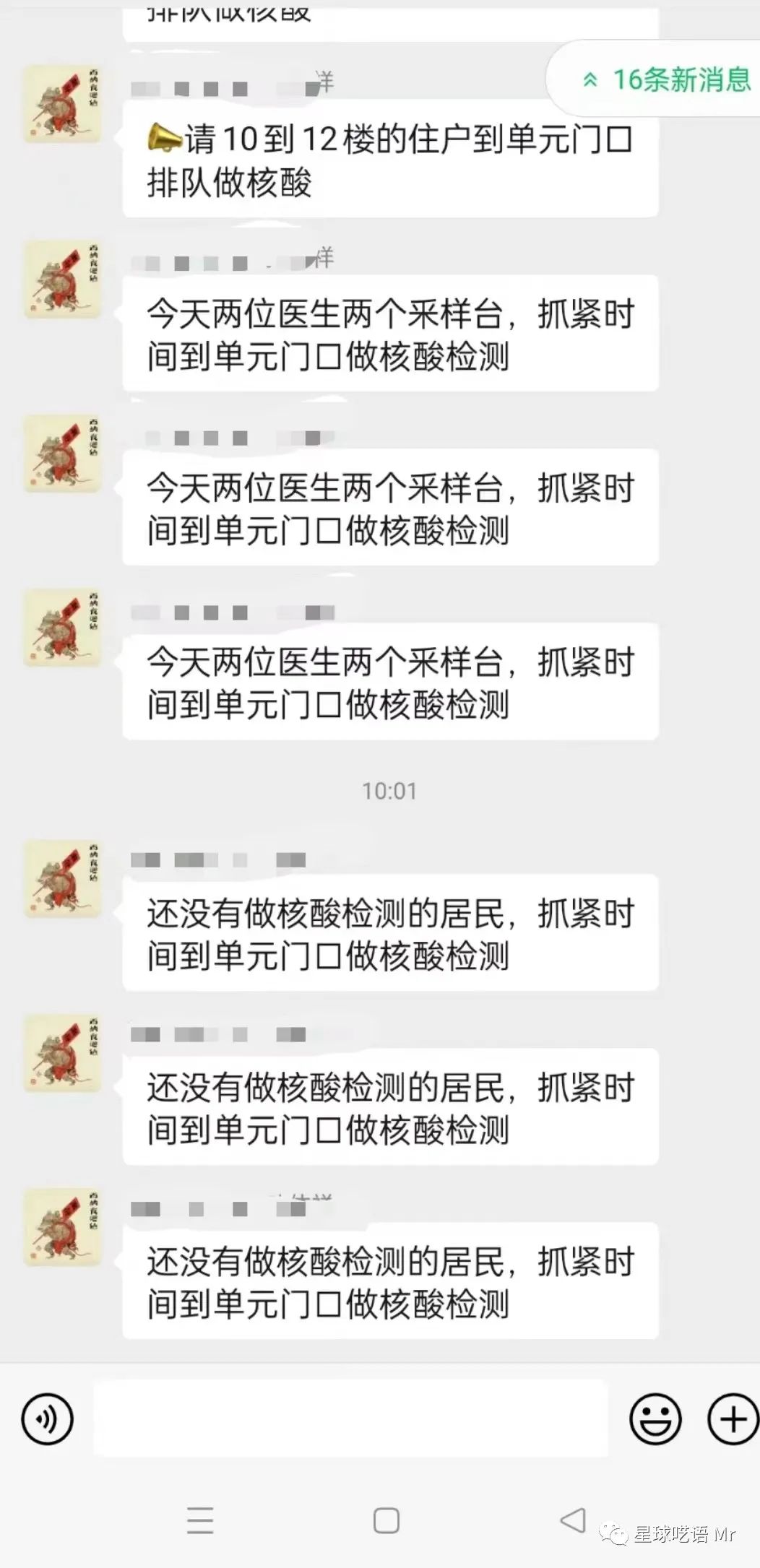Go back with system back button
Viewport: 760px width, 1568px height.
point(573,1520)
